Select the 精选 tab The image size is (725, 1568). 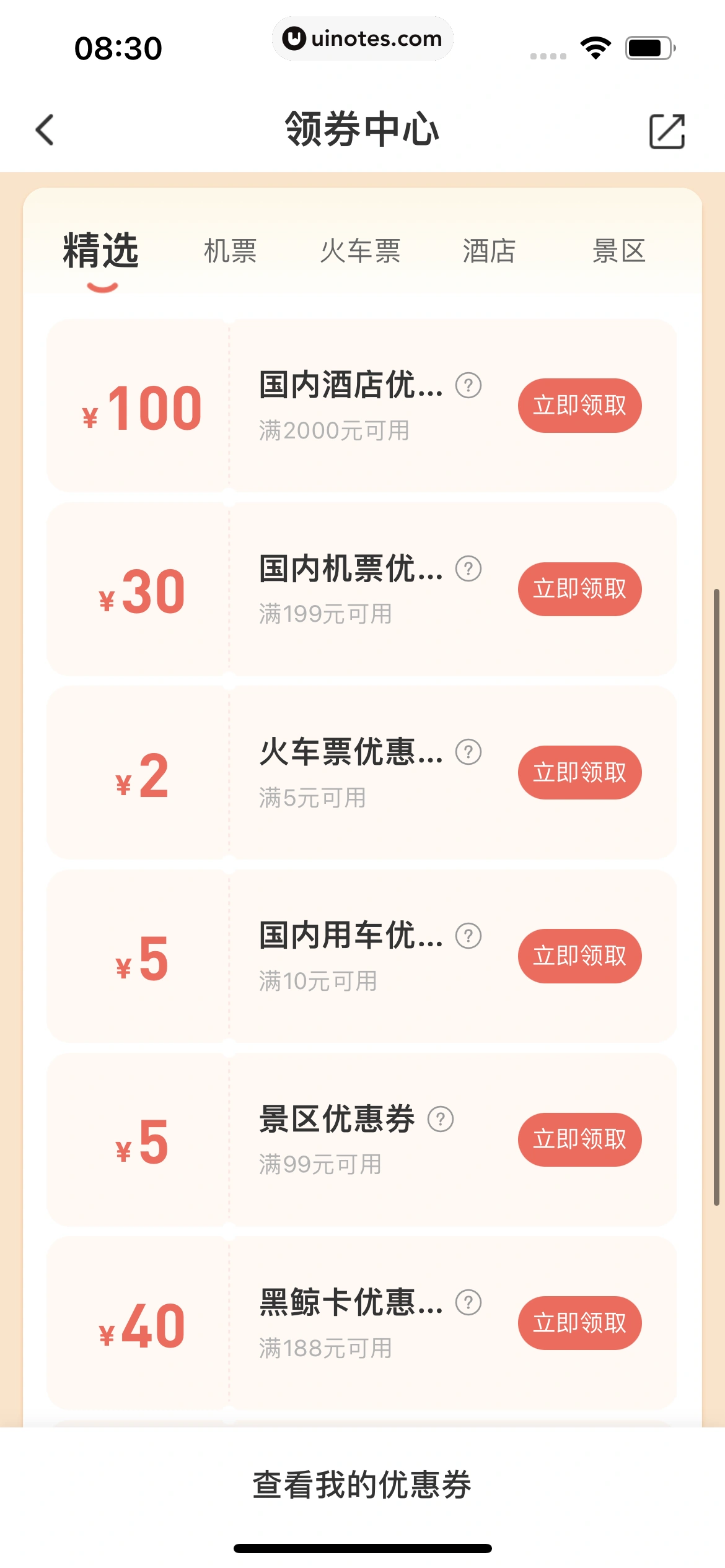[x=101, y=251]
